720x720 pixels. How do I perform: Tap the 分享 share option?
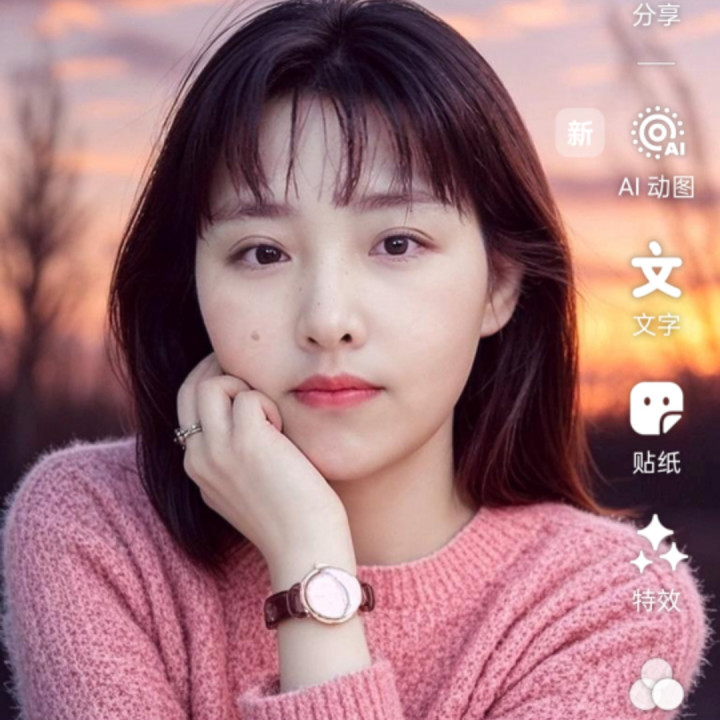(x=656, y=16)
